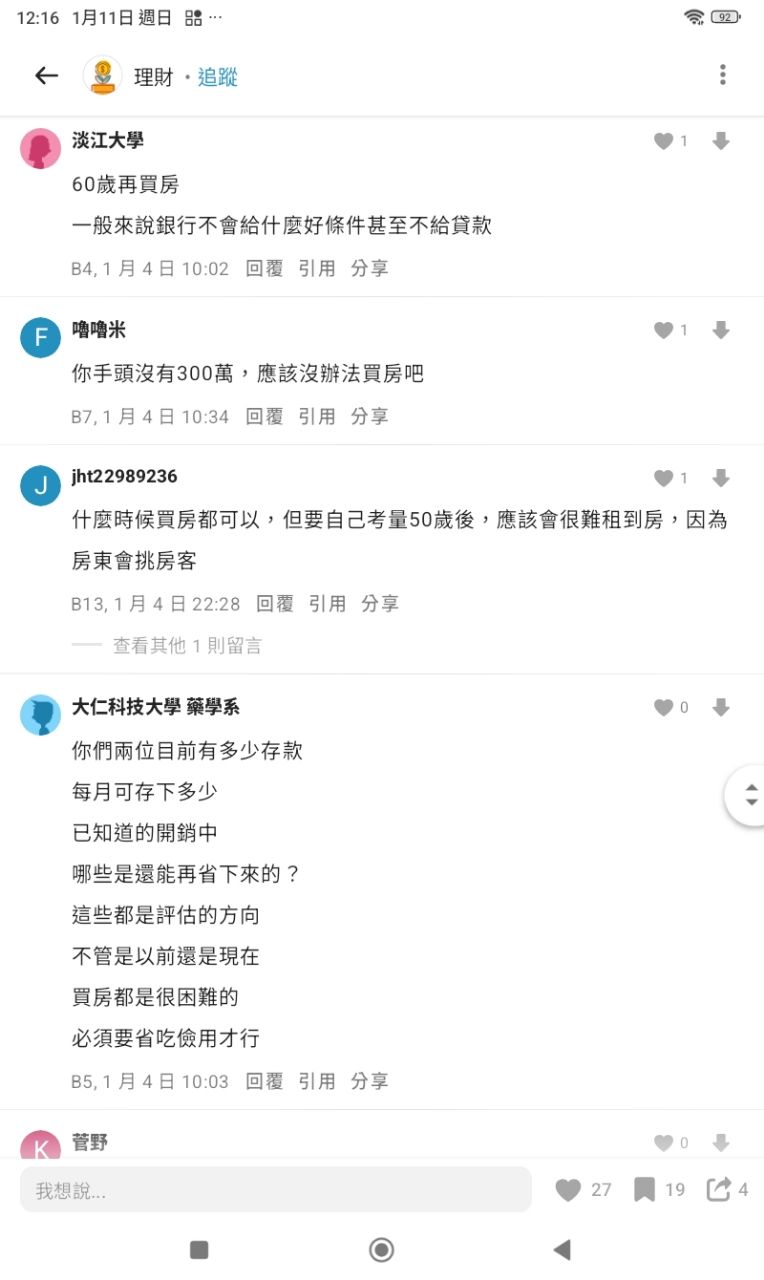
Task: Tap the 我想說... comment field
Action: coord(275,1190)
